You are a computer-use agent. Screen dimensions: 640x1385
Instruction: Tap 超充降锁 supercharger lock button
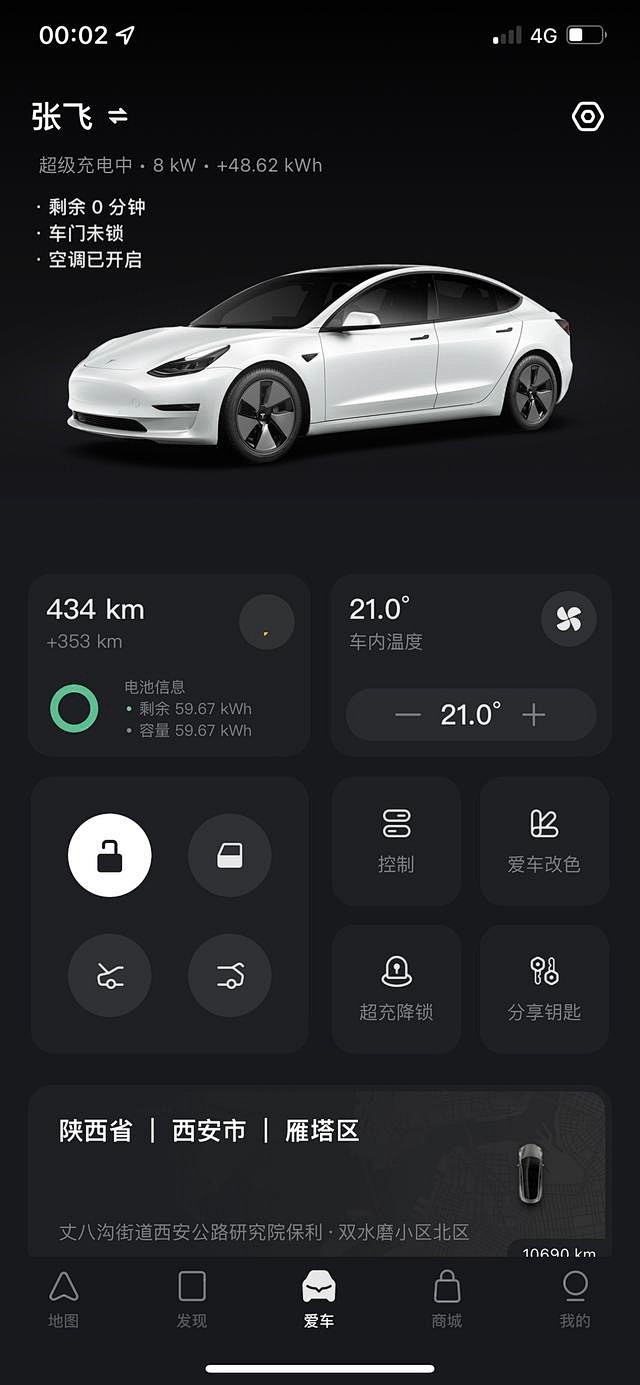(396, 989)
